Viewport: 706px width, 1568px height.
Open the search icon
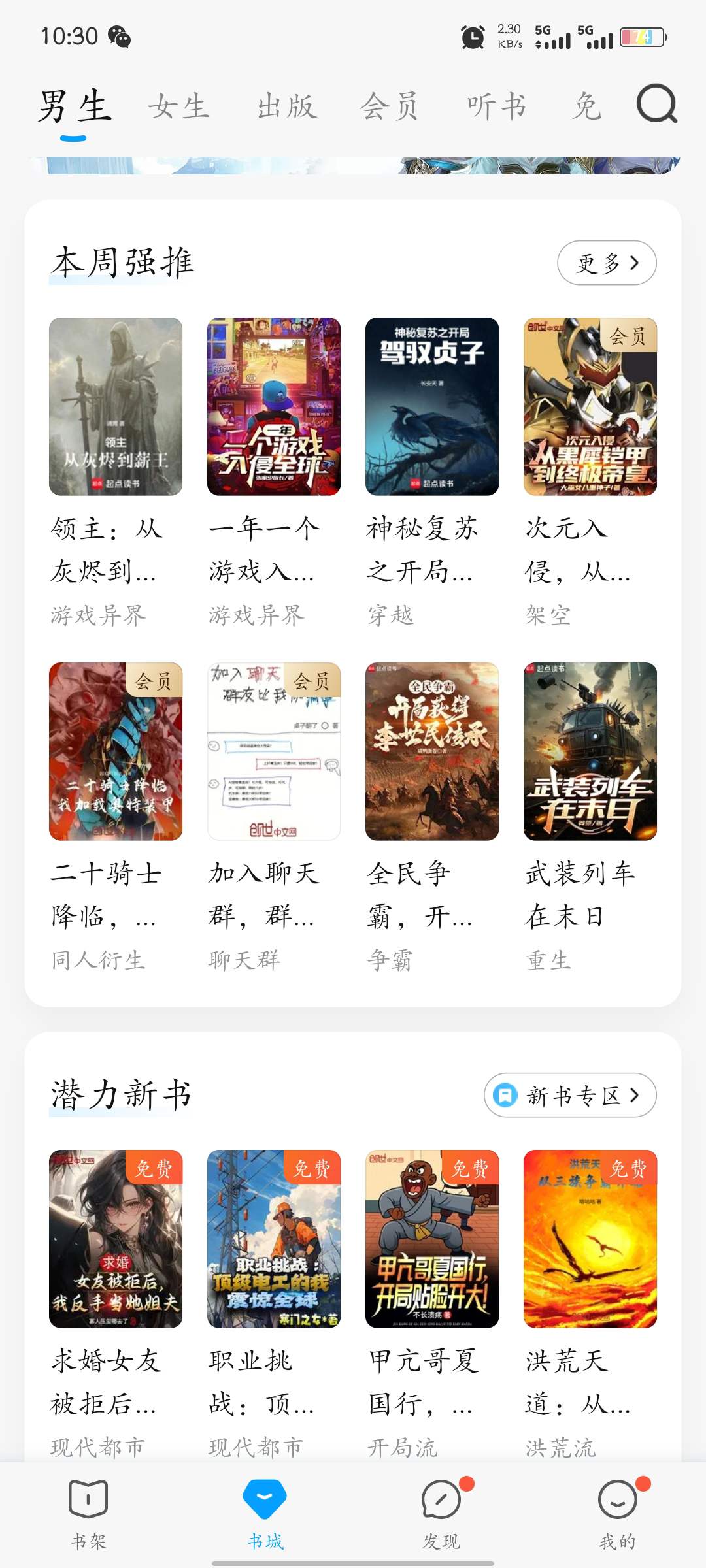[656, 104]
